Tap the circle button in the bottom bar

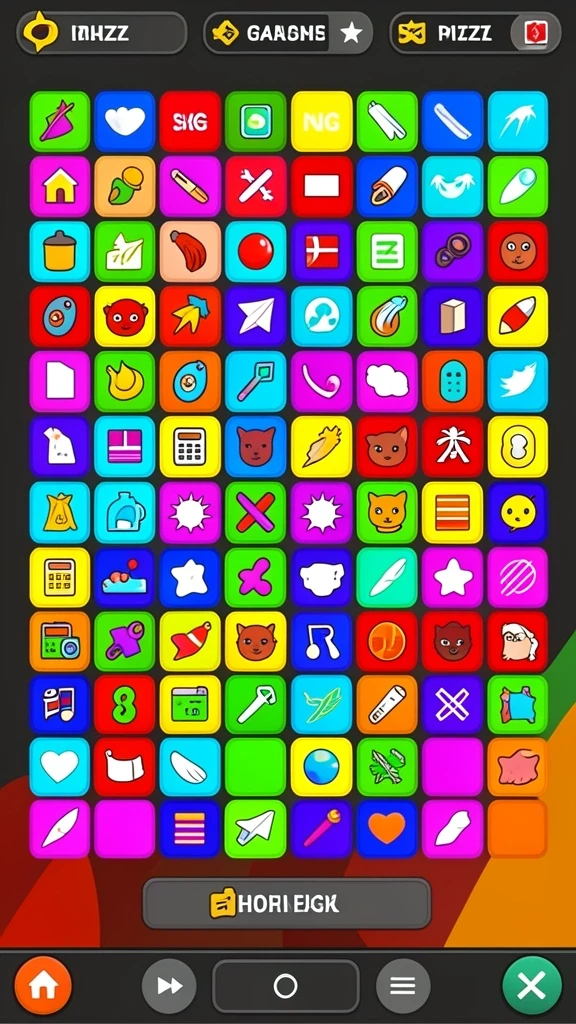pos(285,985)
